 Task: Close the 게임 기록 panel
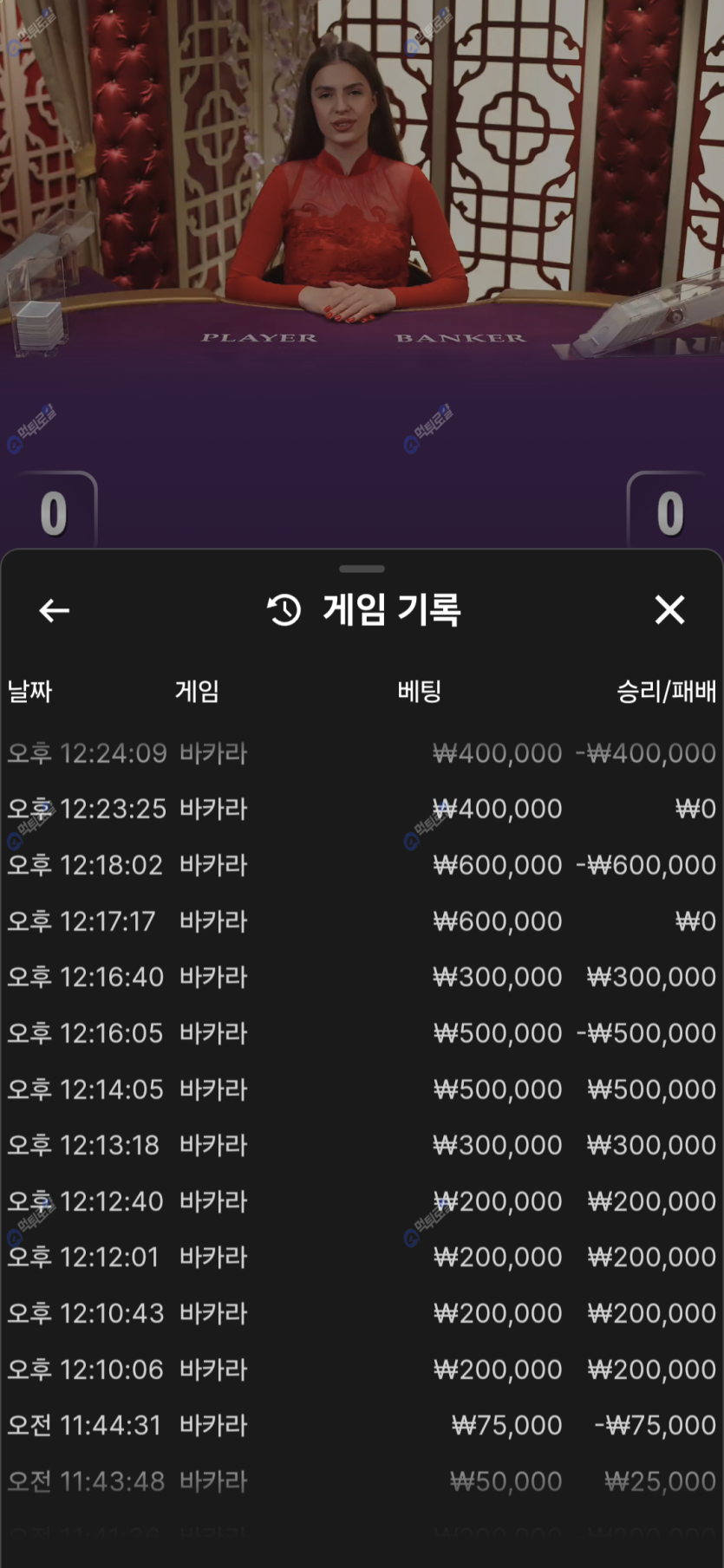click(669, 610)
